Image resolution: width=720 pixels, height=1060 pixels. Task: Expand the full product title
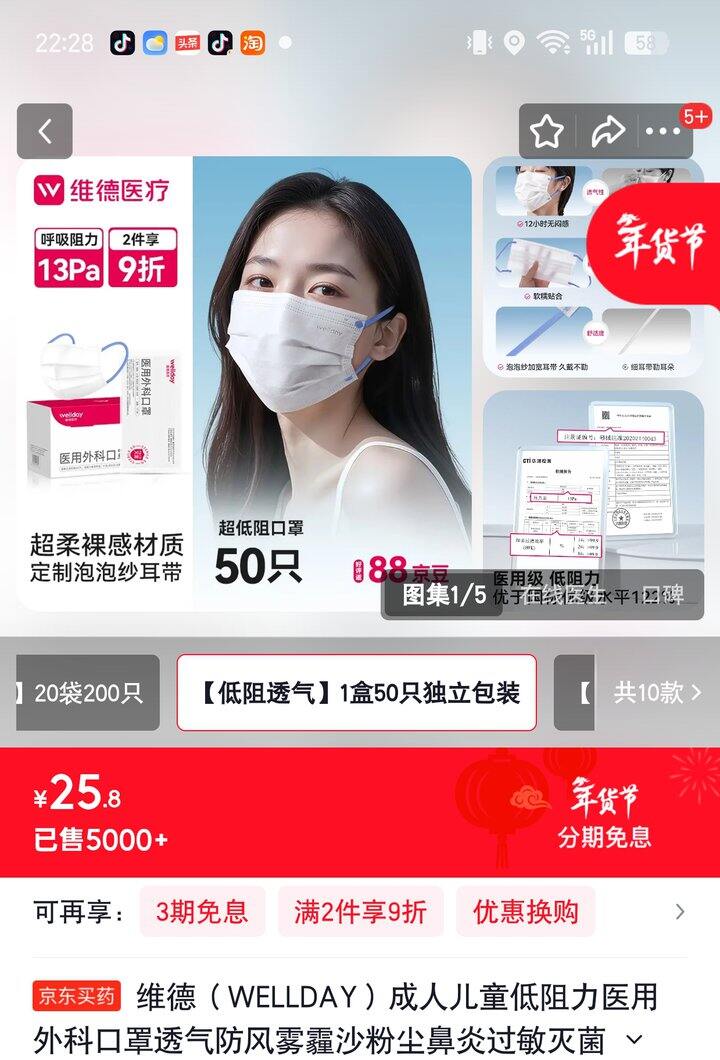[x=635, y=1038]
